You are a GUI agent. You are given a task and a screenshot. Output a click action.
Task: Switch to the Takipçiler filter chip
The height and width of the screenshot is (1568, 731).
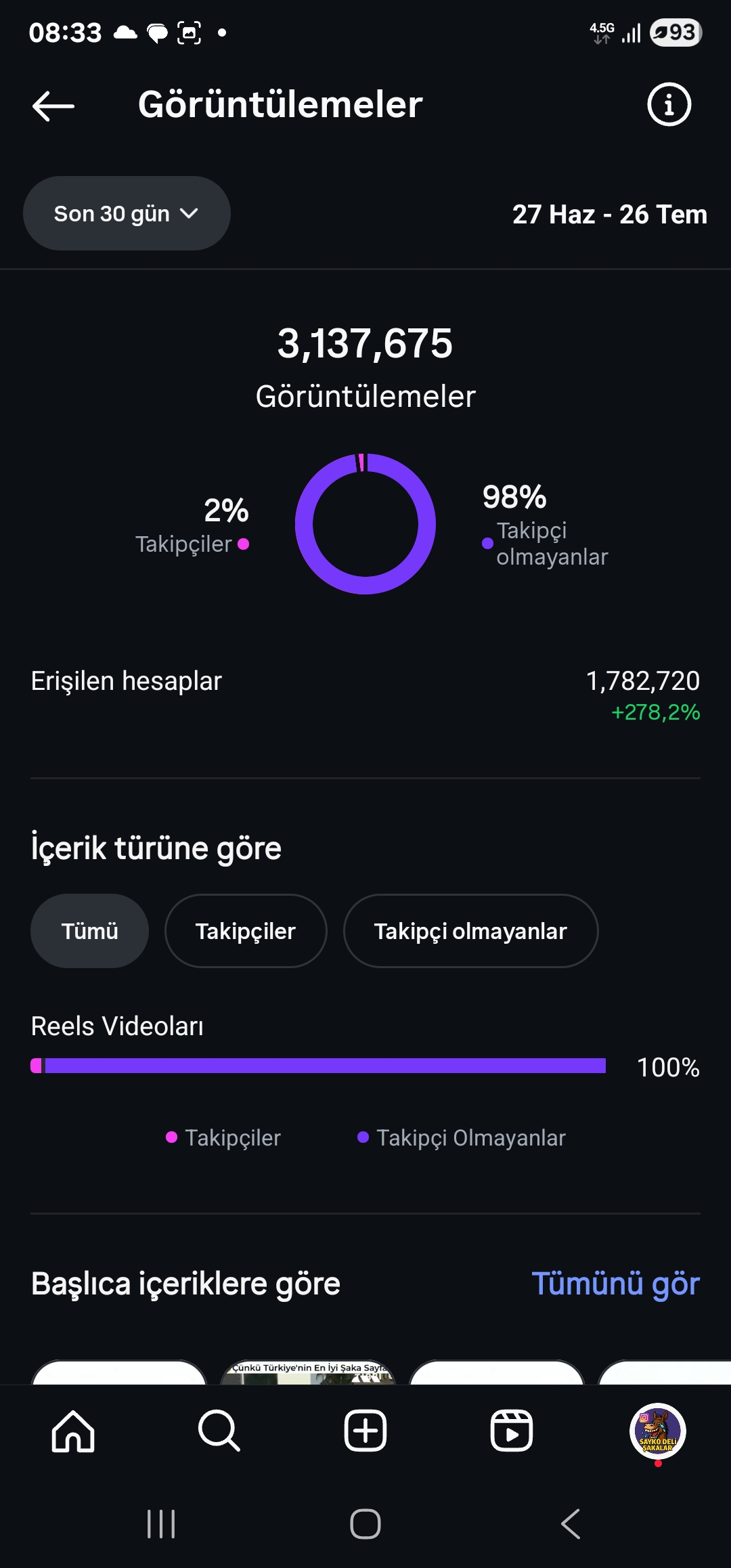246,931
